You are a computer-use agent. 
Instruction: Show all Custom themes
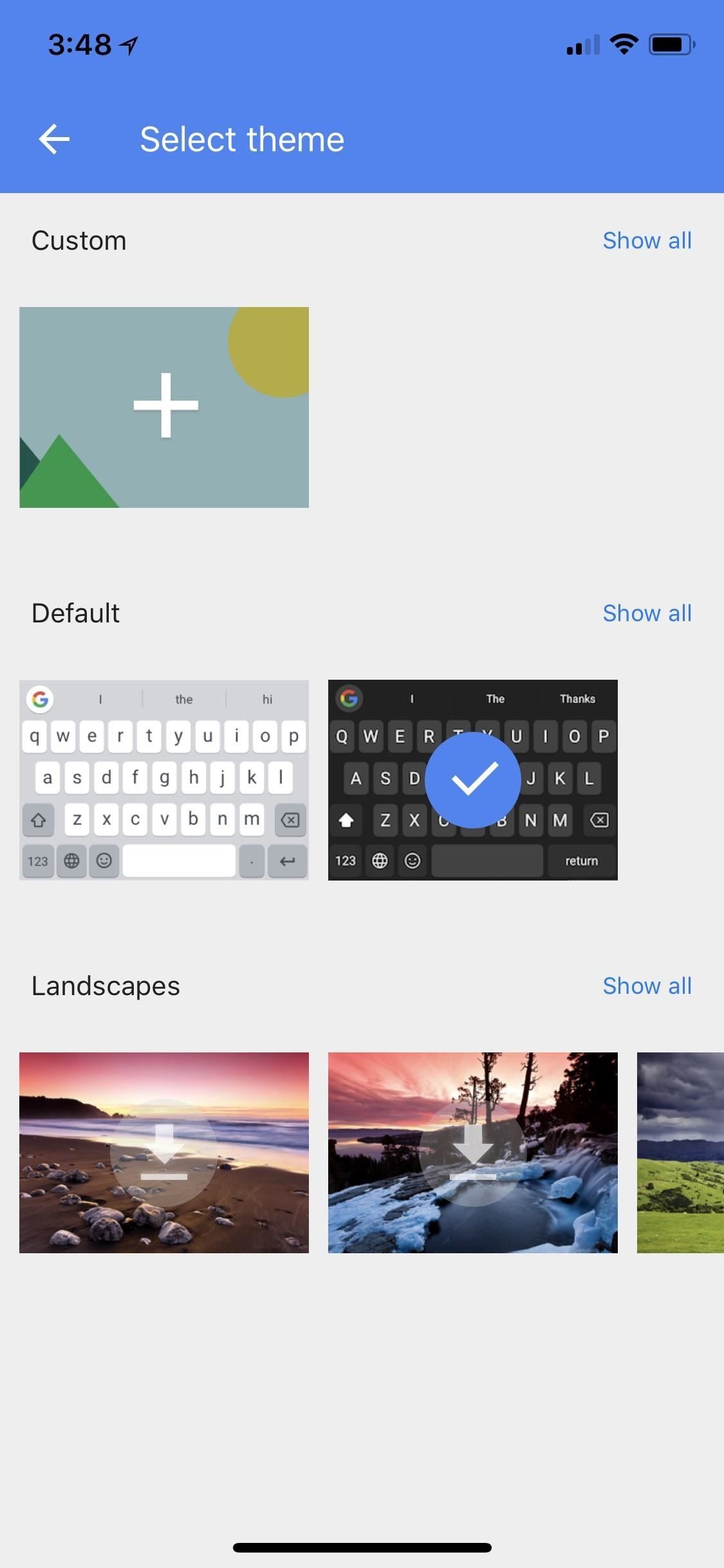coord(647,240)
